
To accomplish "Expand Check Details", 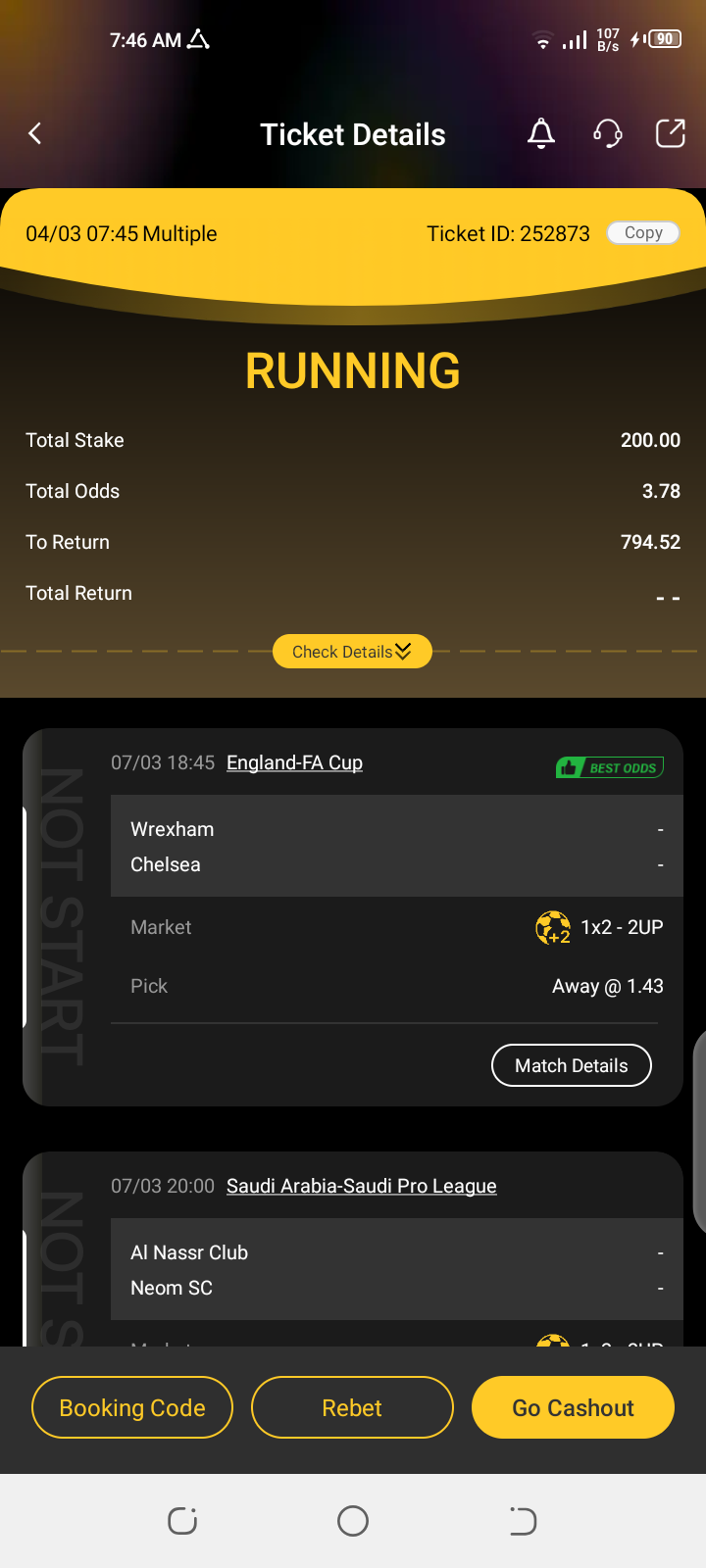I will point(352,652).
